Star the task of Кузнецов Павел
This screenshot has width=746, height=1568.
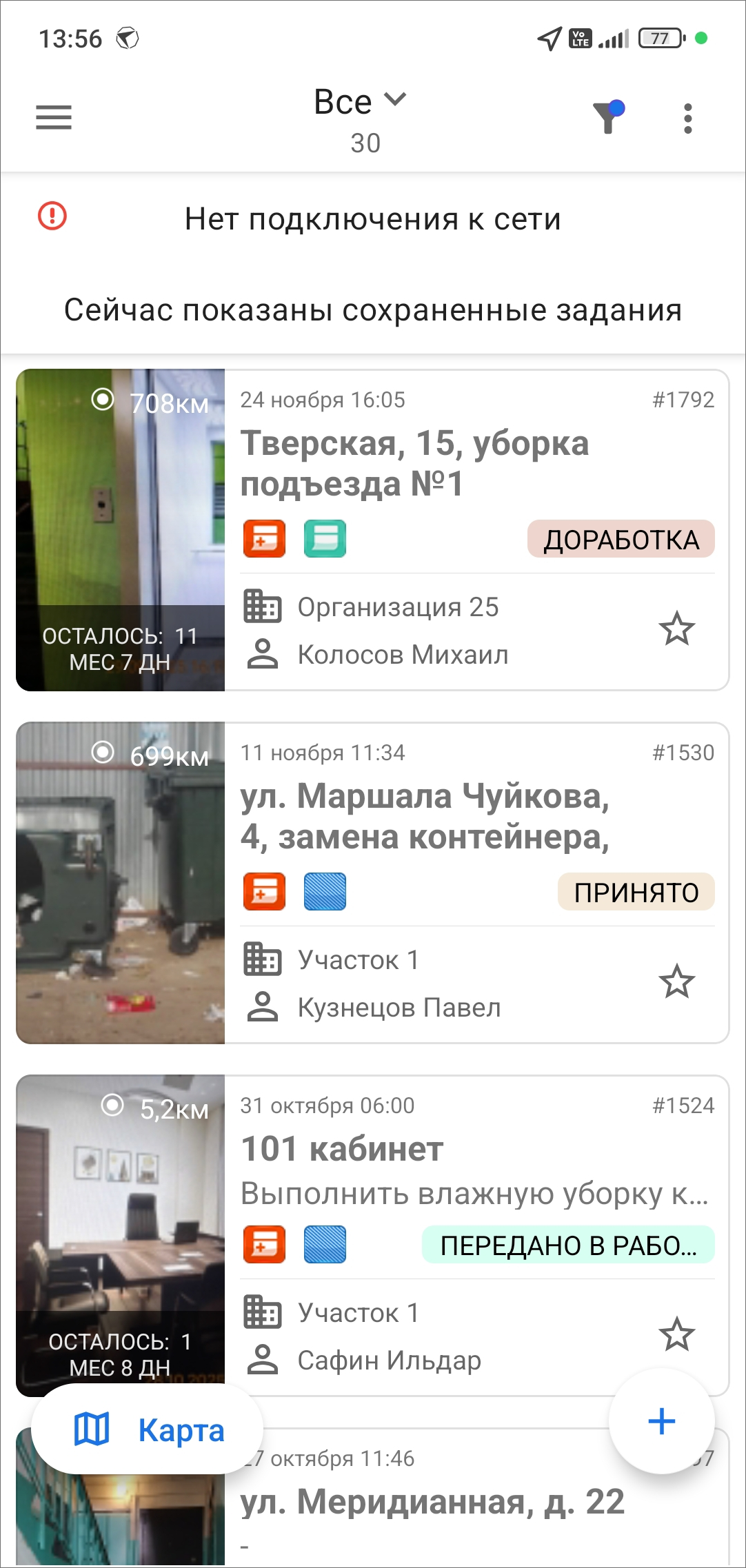click(x=676, y=981)
